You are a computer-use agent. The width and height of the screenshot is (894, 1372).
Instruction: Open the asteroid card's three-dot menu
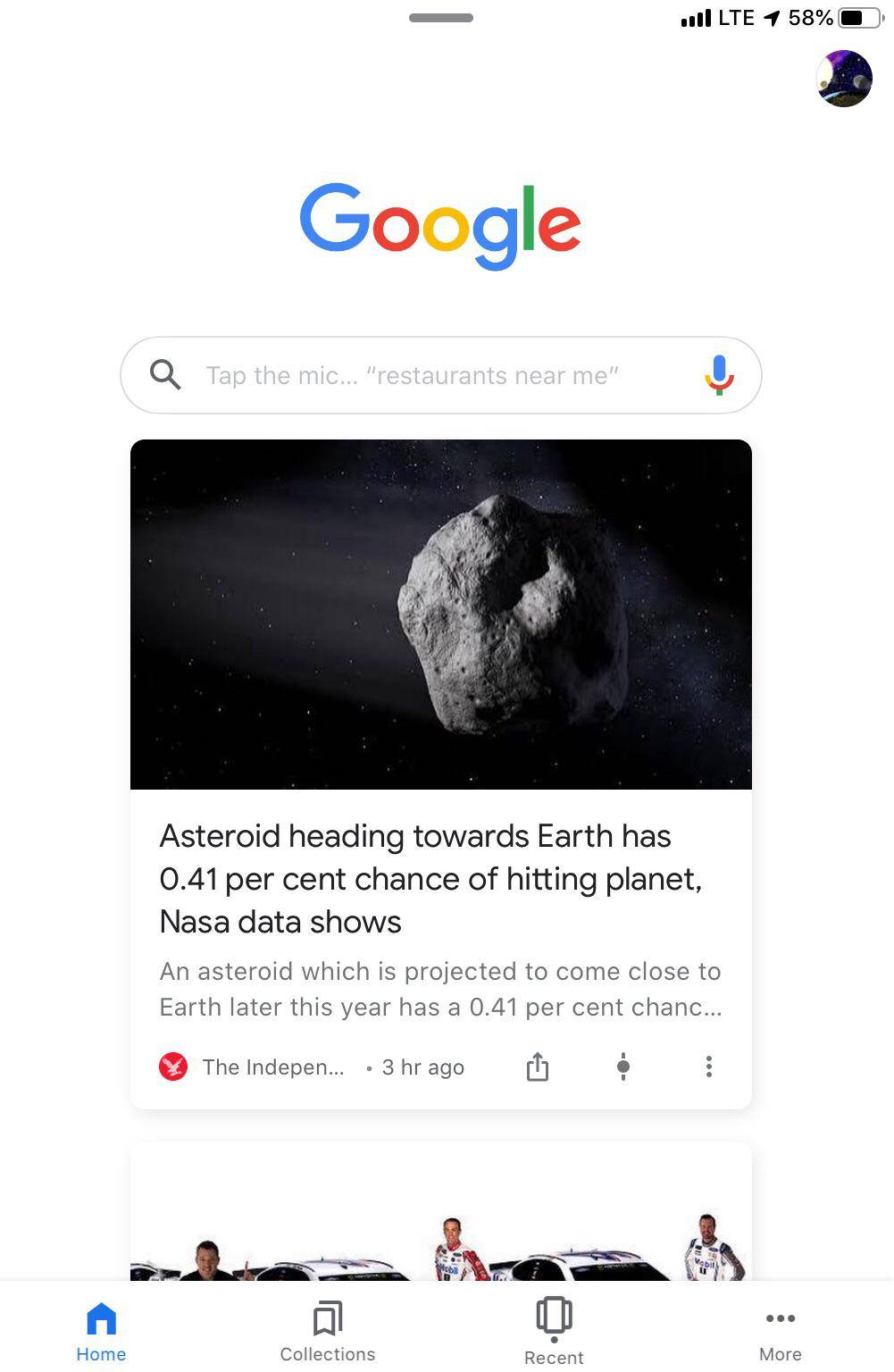coord(708,1067)
